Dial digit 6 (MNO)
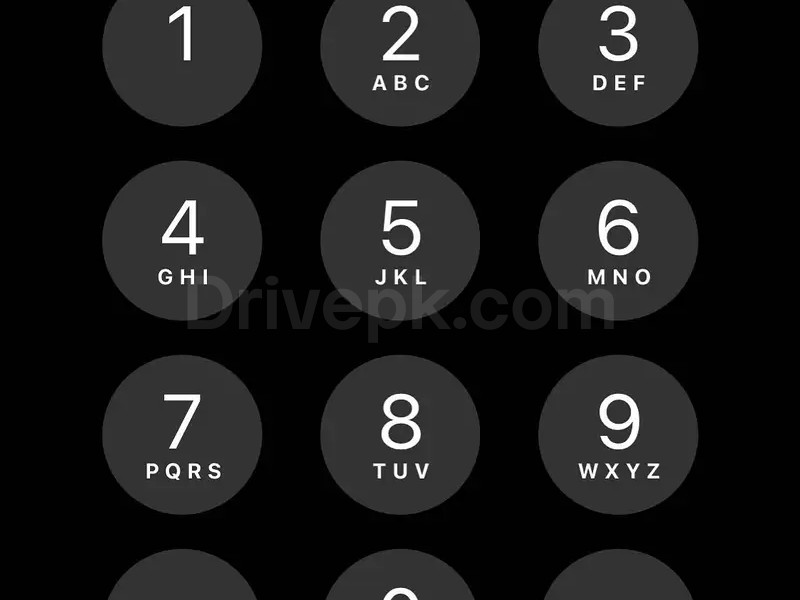Screen dimensions: 800x600 tap(618, 241)
